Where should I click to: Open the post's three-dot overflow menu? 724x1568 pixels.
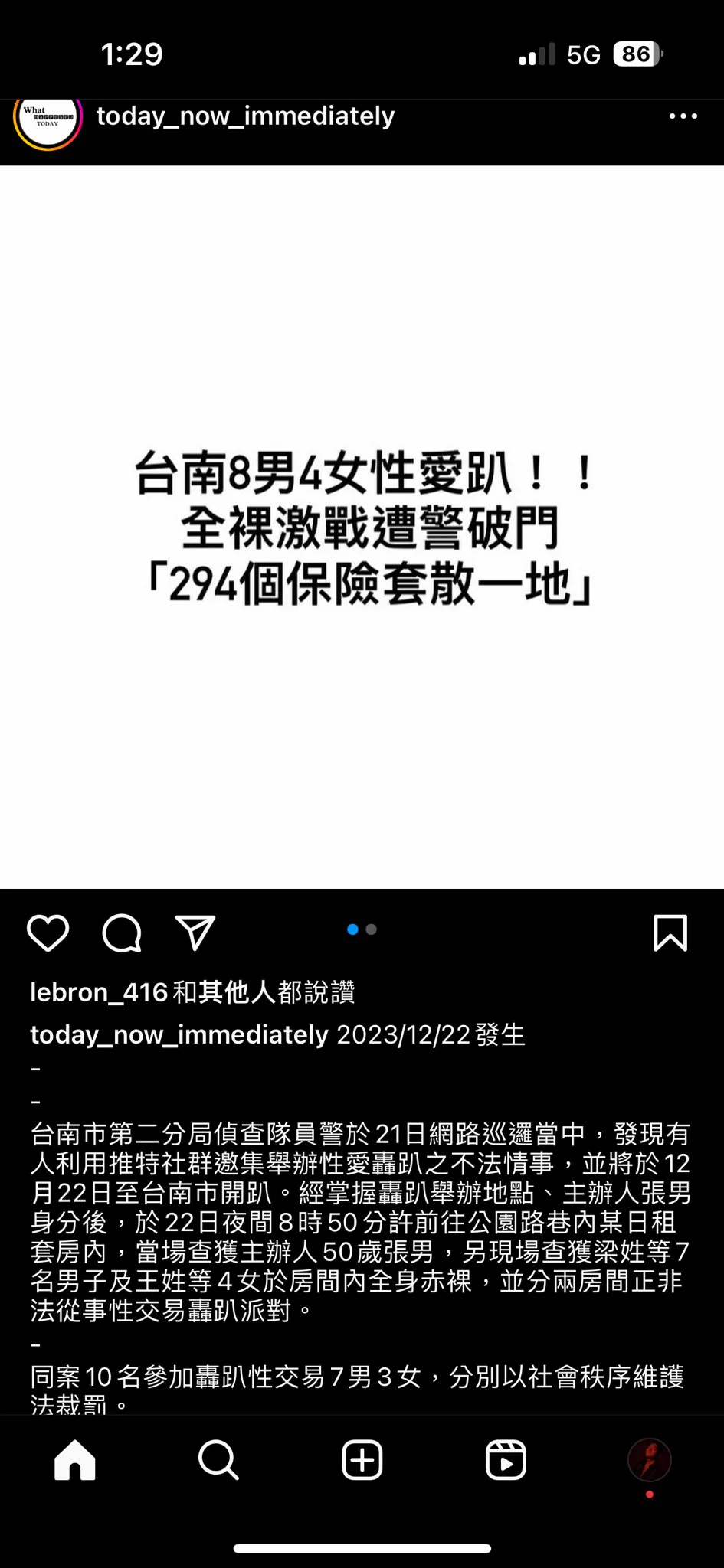(683, 116)
